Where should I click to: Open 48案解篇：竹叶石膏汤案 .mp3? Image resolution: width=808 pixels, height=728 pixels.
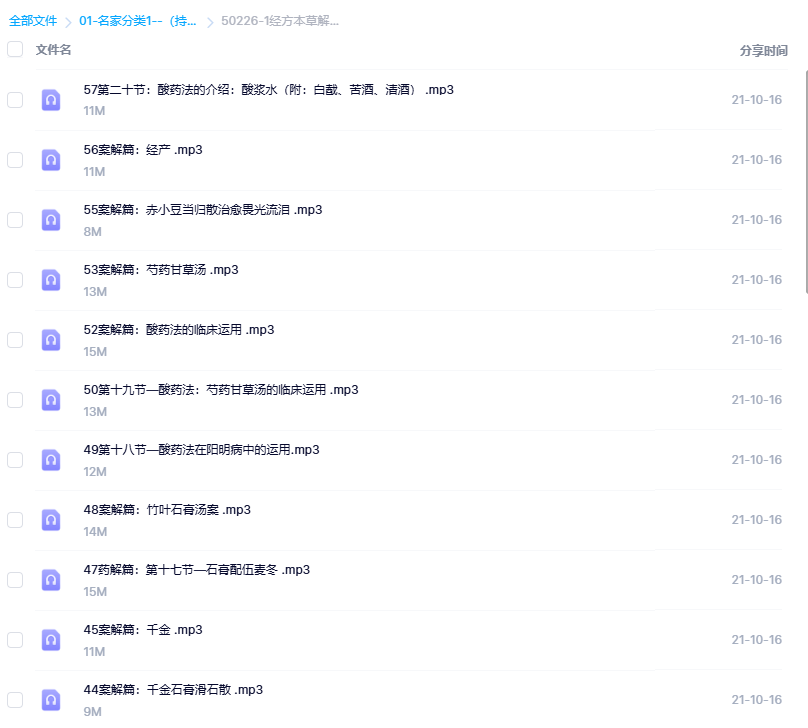(166, 510)
